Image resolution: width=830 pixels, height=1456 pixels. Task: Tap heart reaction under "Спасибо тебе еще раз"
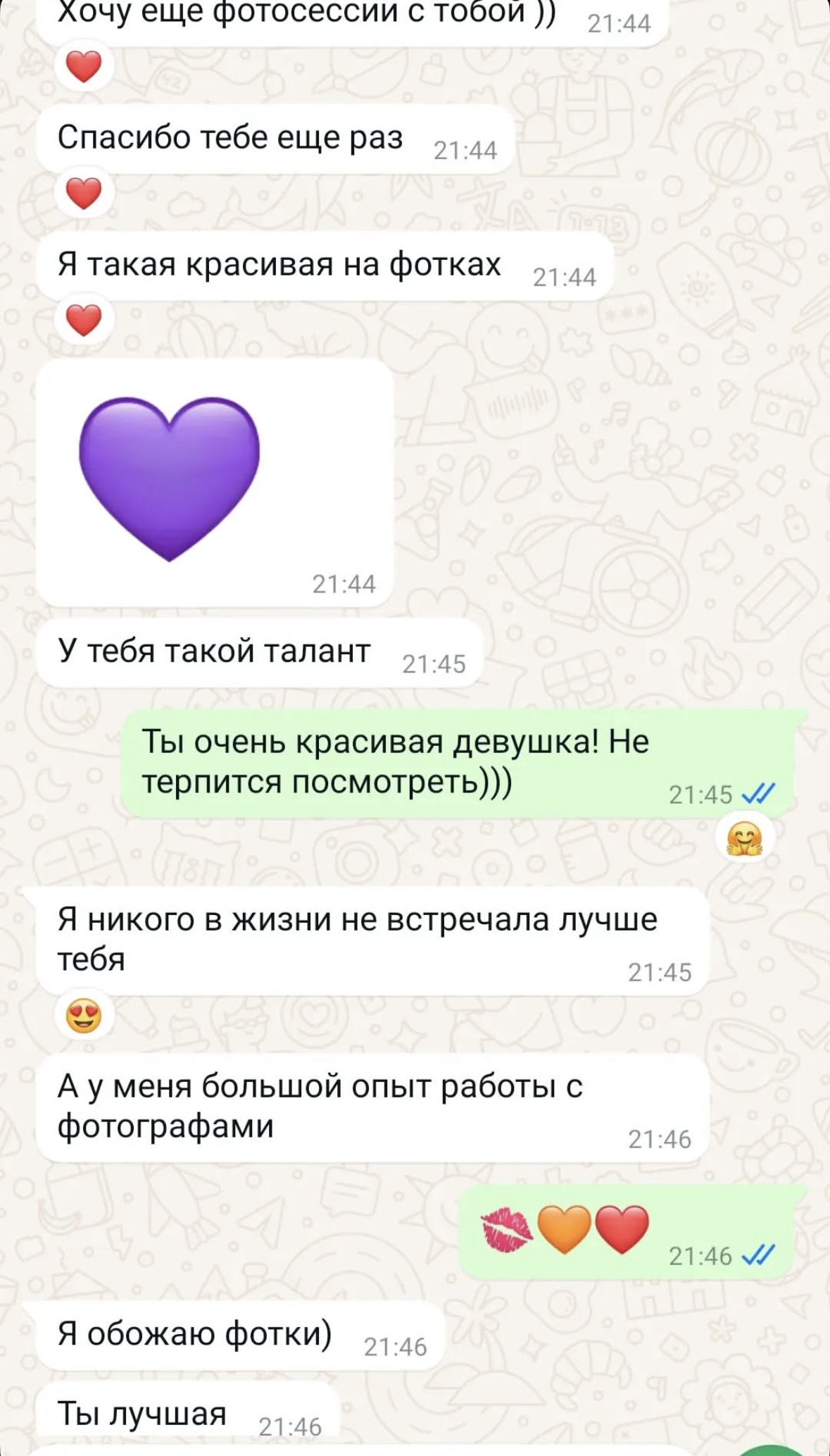pos(84,194)
